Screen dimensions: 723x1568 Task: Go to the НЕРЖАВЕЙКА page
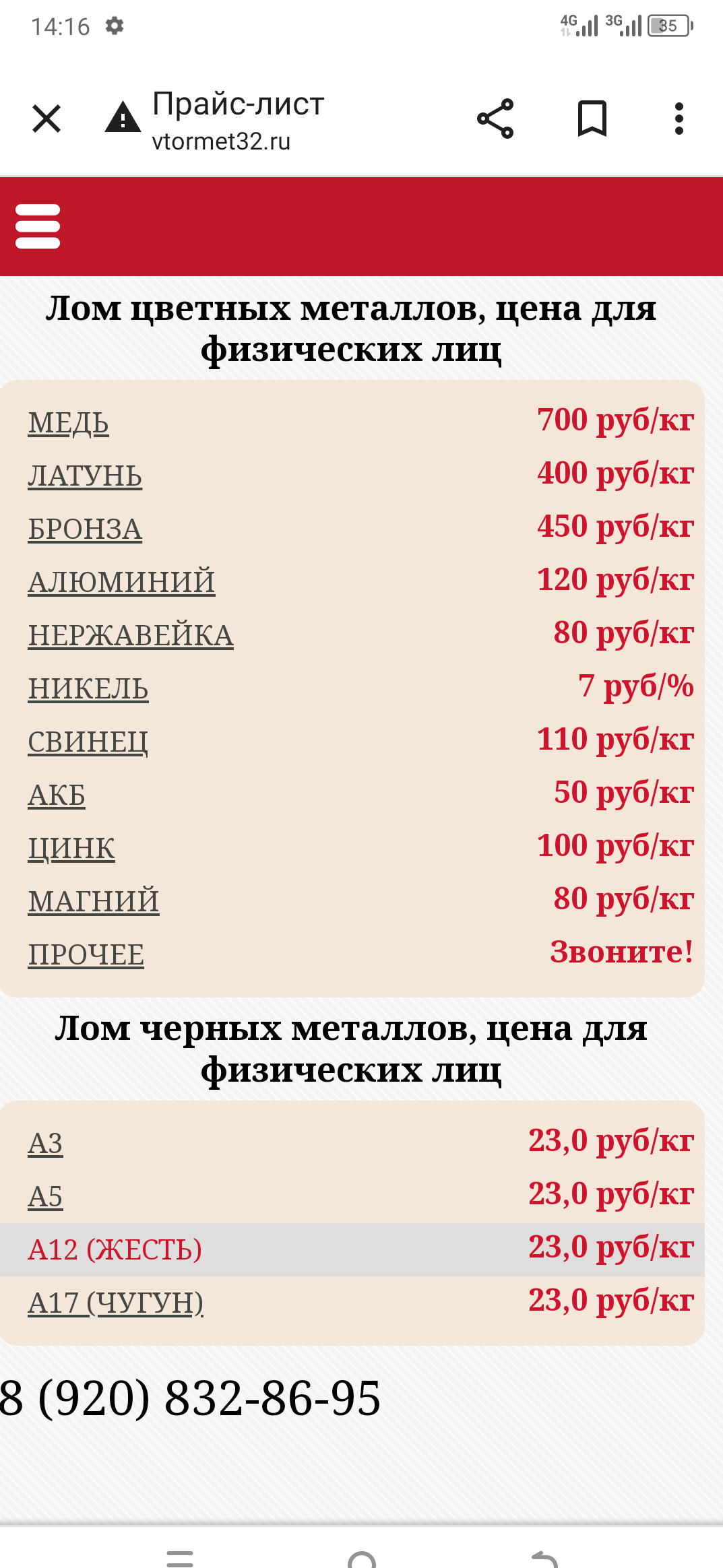click(131, 635)
